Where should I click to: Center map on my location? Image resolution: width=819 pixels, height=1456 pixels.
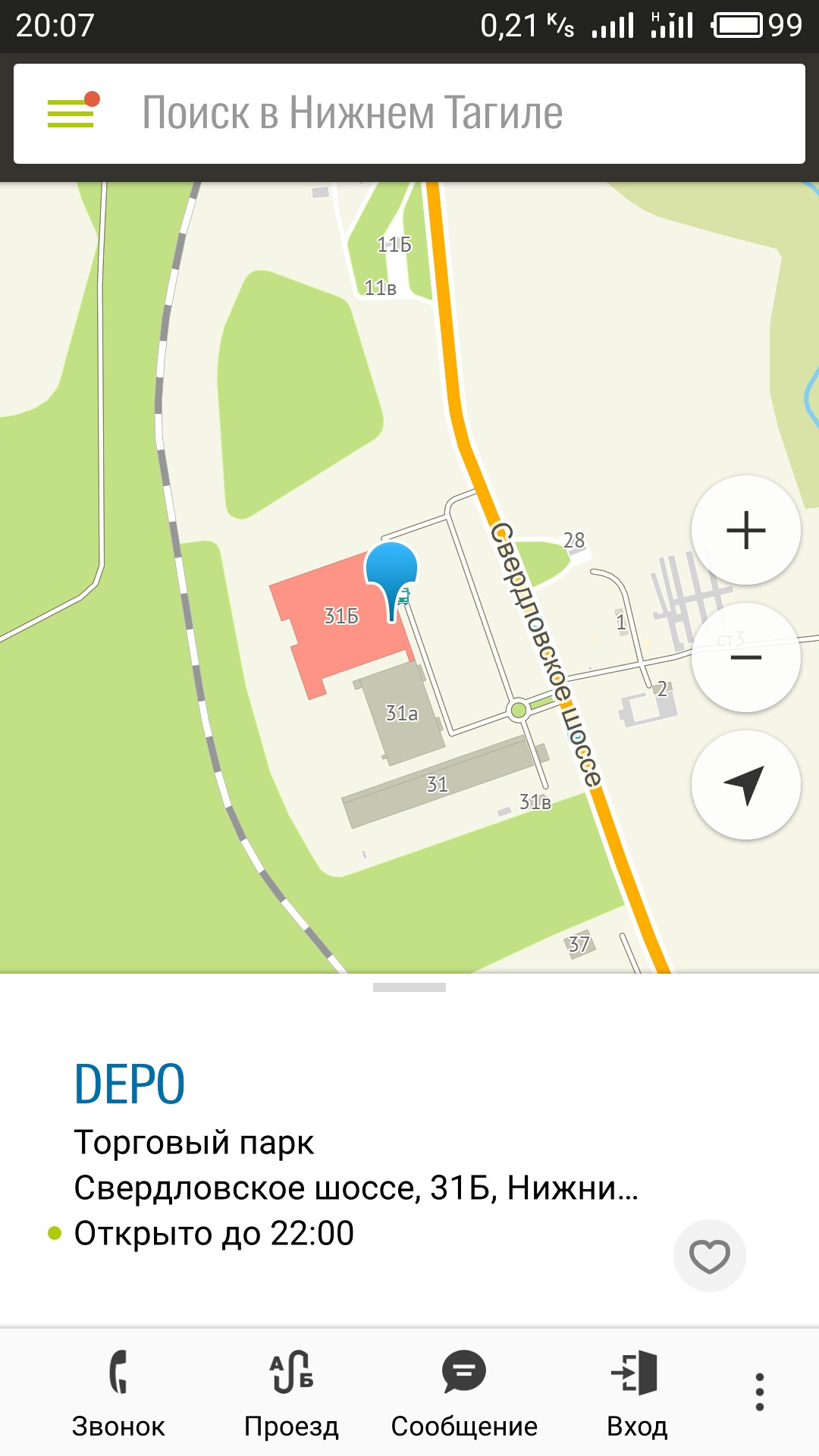(745, 785)
